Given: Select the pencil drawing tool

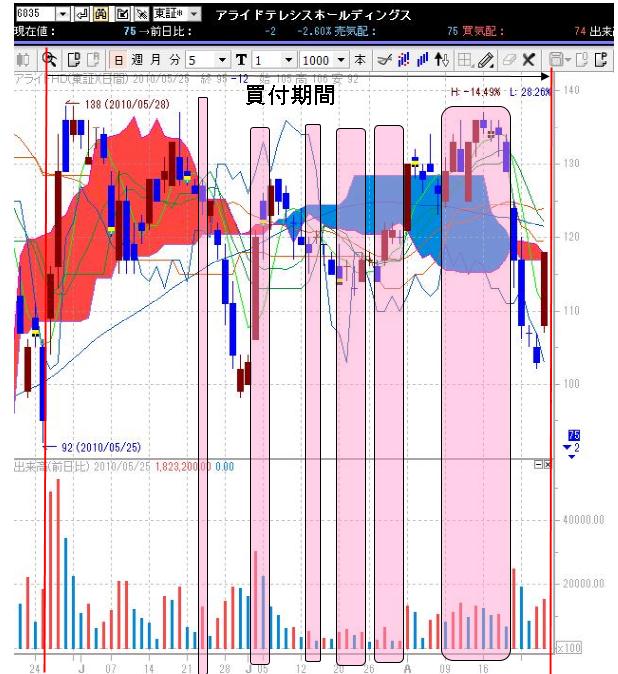Looking at the screenshot, I should coord(486,60).
